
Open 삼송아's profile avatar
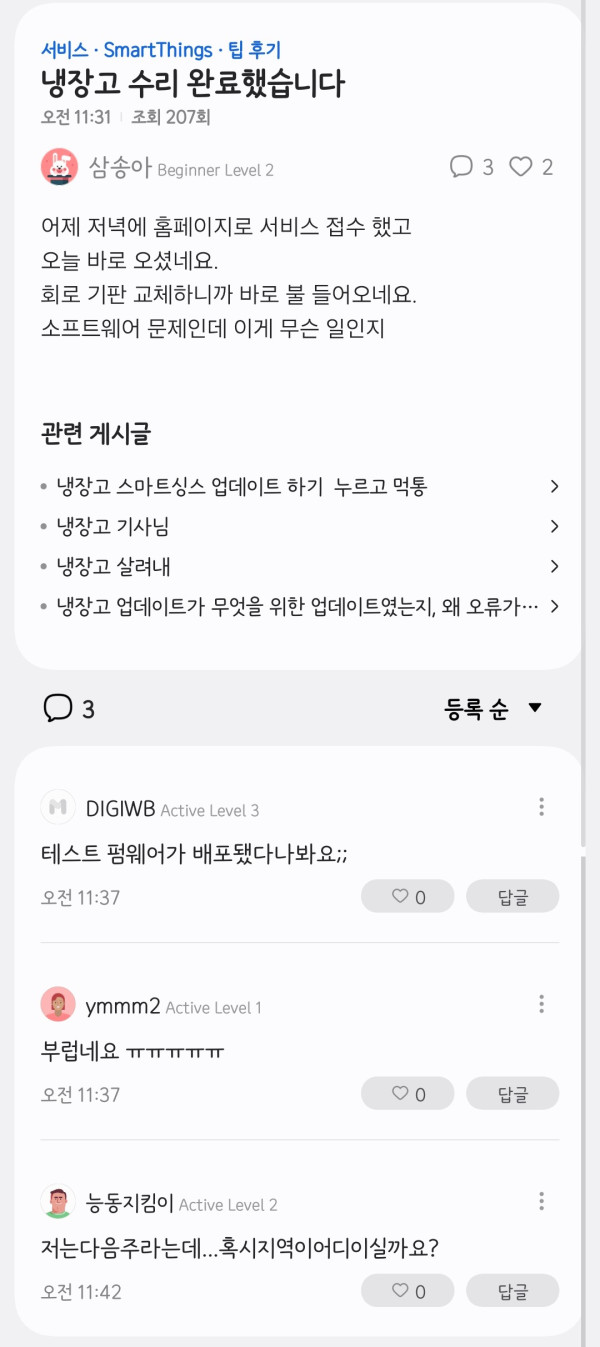tap(59, 167)
